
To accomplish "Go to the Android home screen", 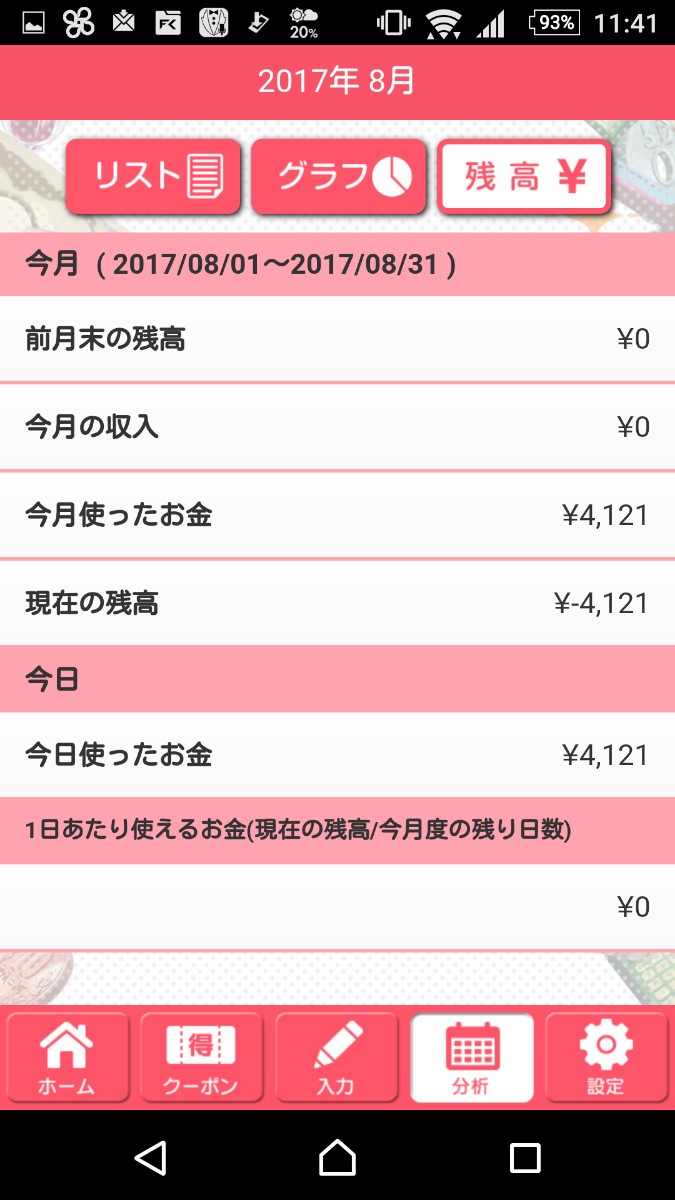I will coord(337,1157).
